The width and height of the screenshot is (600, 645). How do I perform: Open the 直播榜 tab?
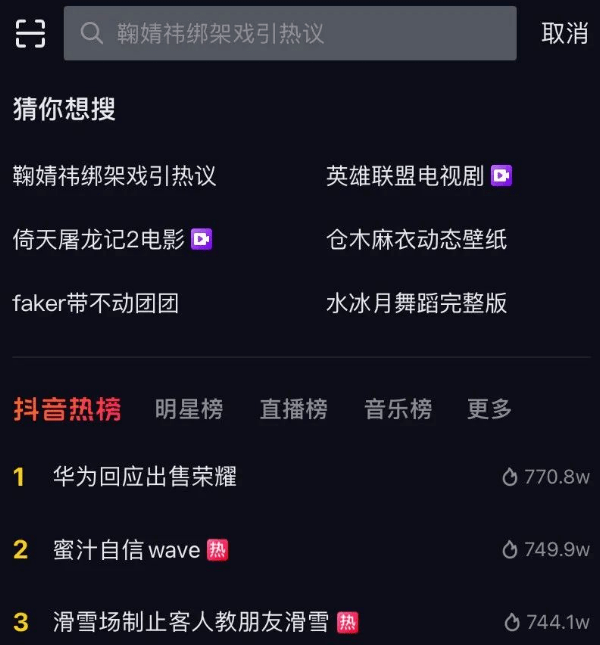pos(293,409)
